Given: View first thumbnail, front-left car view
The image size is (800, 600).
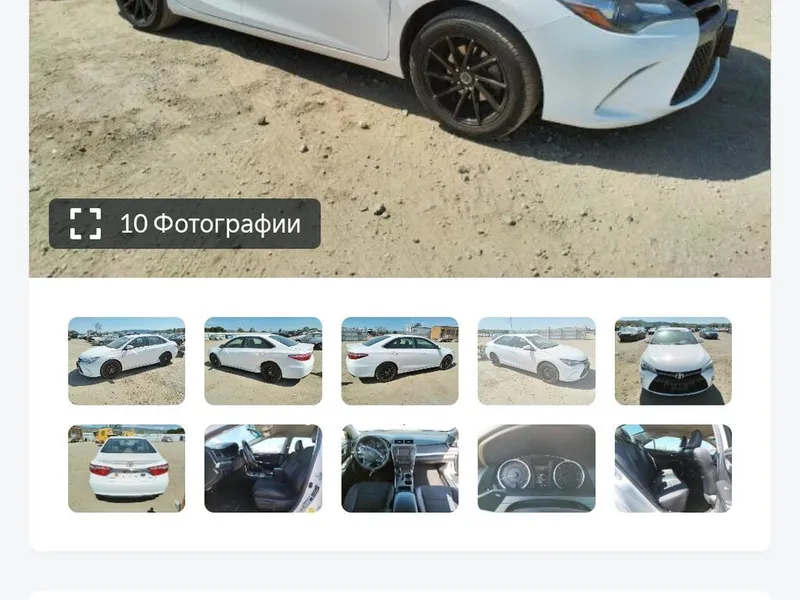Looking at the screenshot, I should click(x=126, y=361).
